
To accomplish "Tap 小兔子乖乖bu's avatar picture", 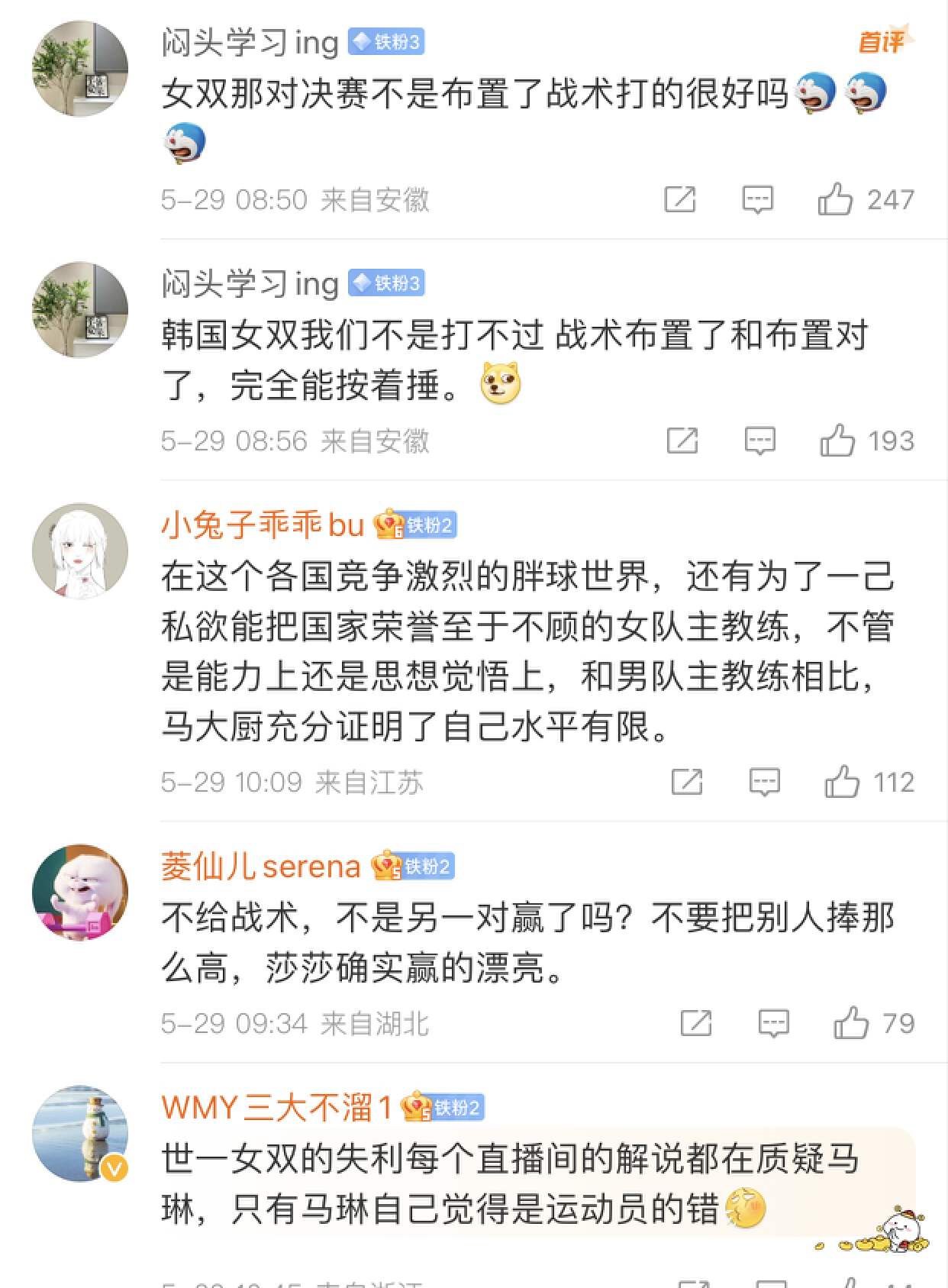I will click(x=80, y=550).
